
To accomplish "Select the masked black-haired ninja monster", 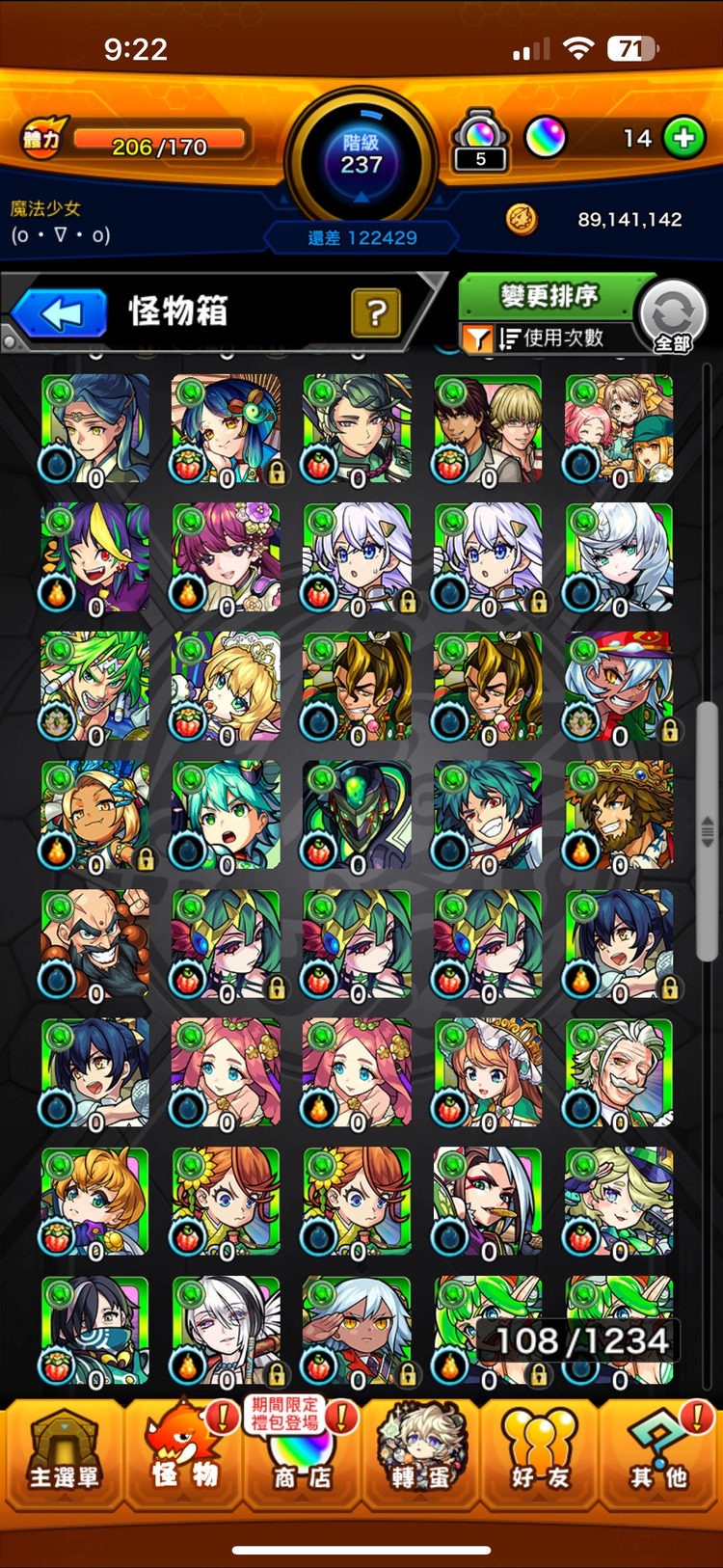I will tap(95, 1329).
